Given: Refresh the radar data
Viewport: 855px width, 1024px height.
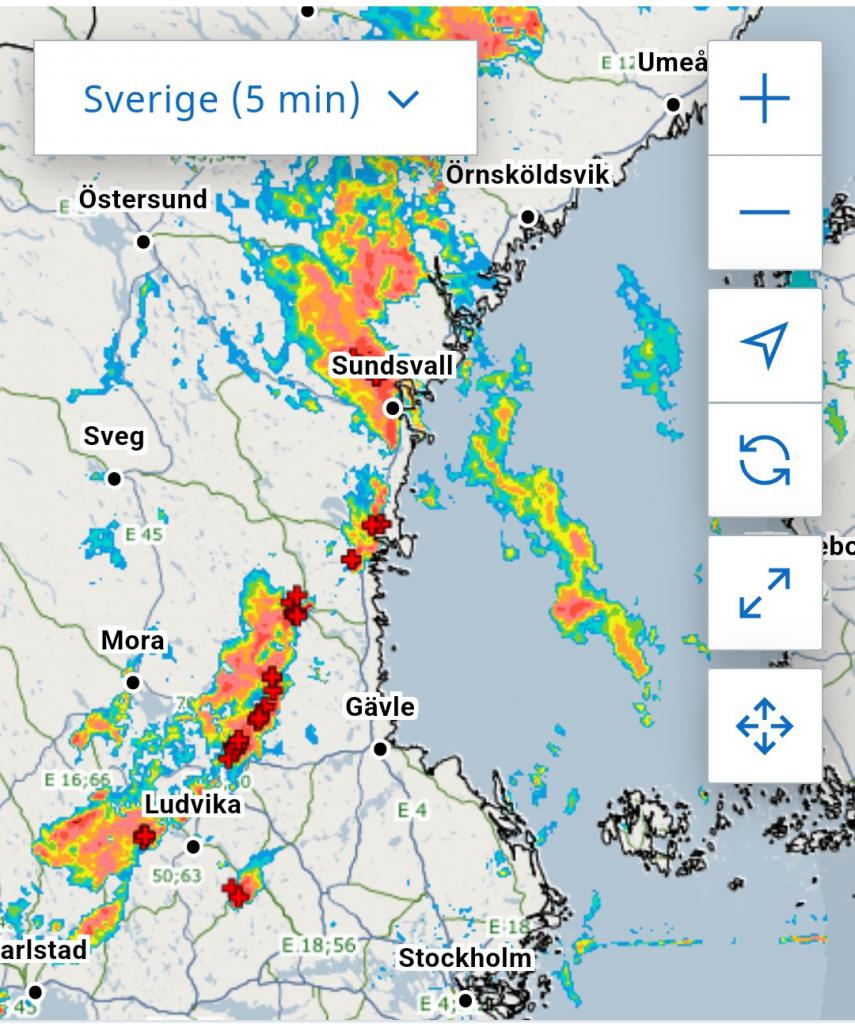Looking at the screenshot, I should [x=764, y=460].
